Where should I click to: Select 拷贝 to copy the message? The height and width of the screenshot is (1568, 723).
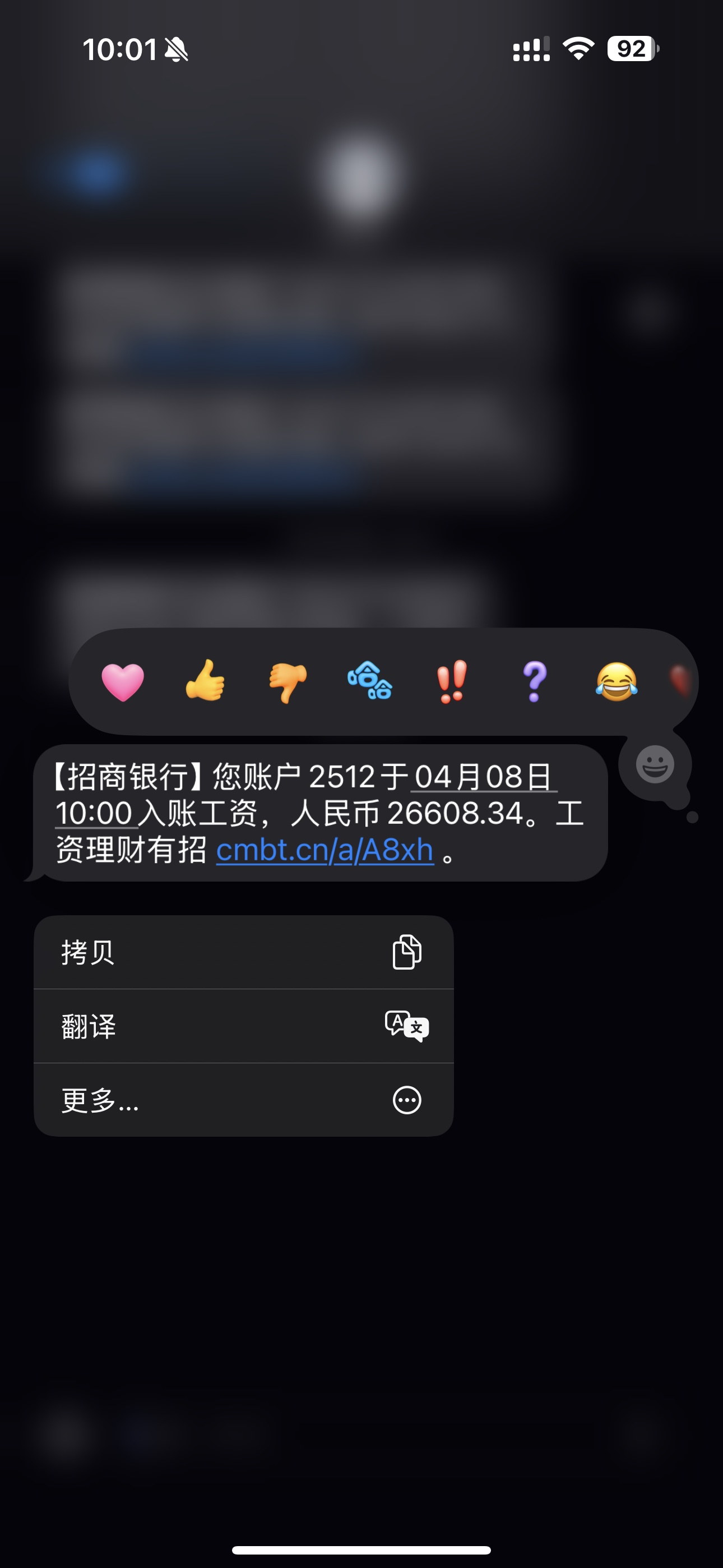[x=243, y=952]
